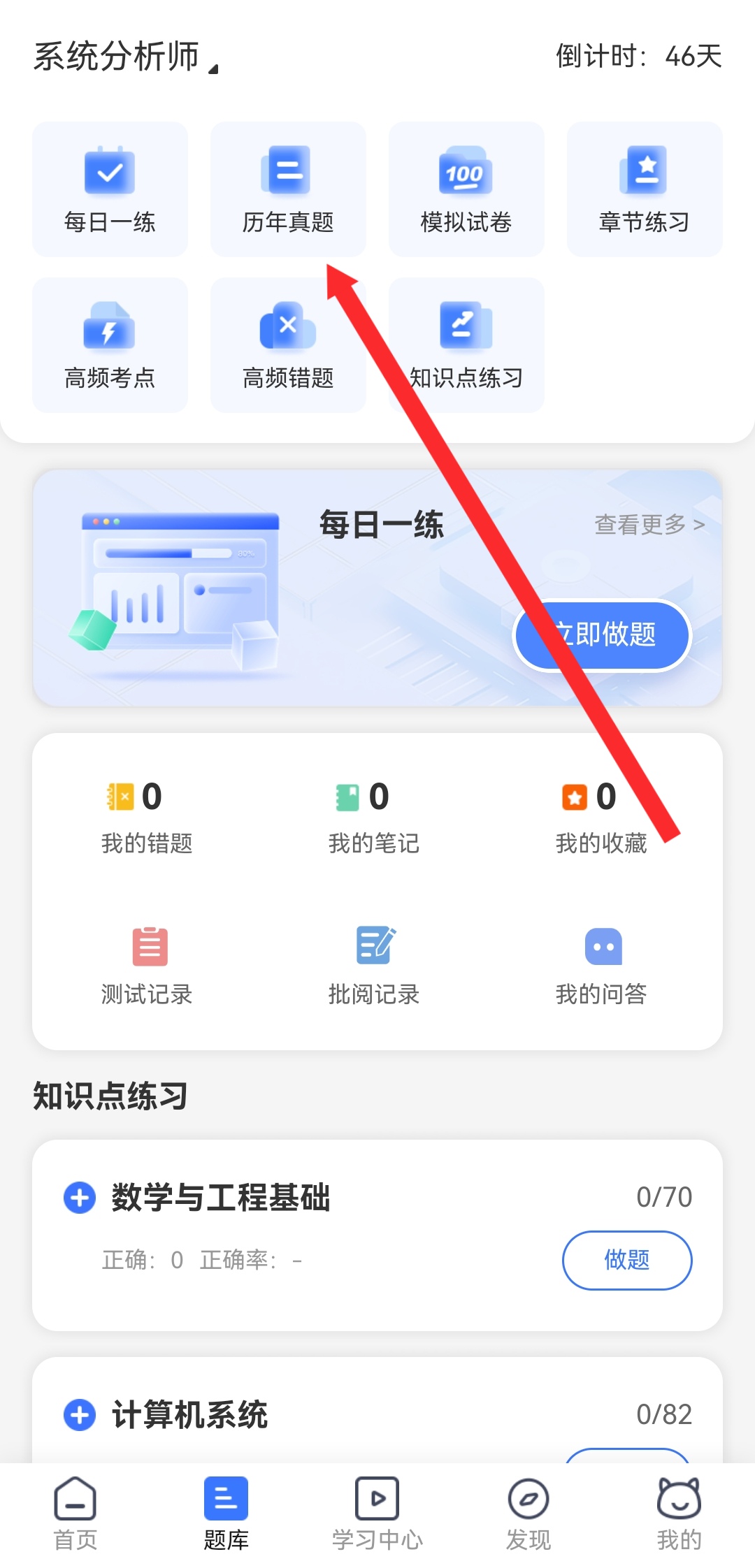This screenshot has height=1568, width=755.
Task: Open 我的问答 Q&A
Action: pos(601,966)
